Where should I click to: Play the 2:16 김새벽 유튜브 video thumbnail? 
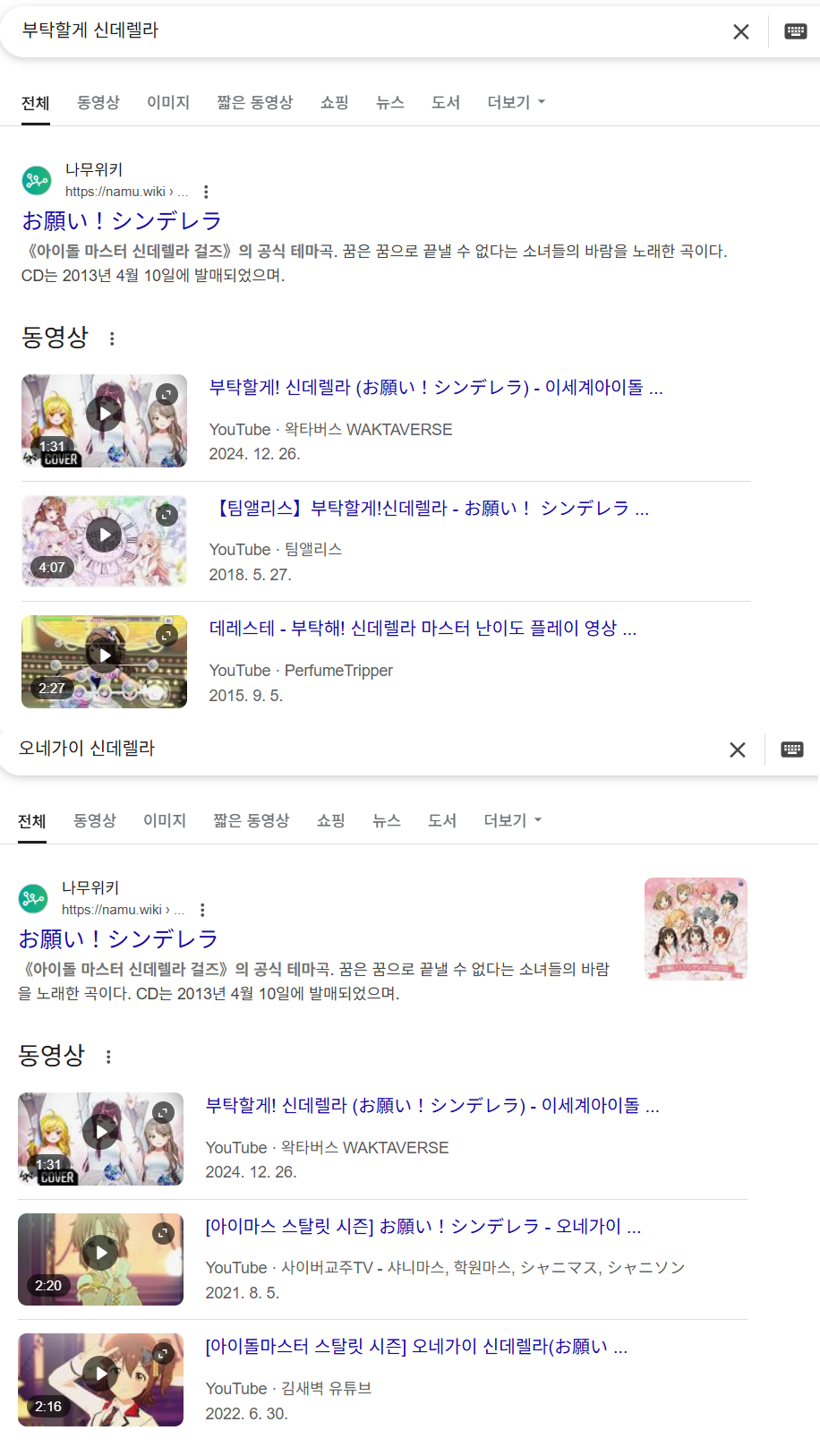point(100,1380)
